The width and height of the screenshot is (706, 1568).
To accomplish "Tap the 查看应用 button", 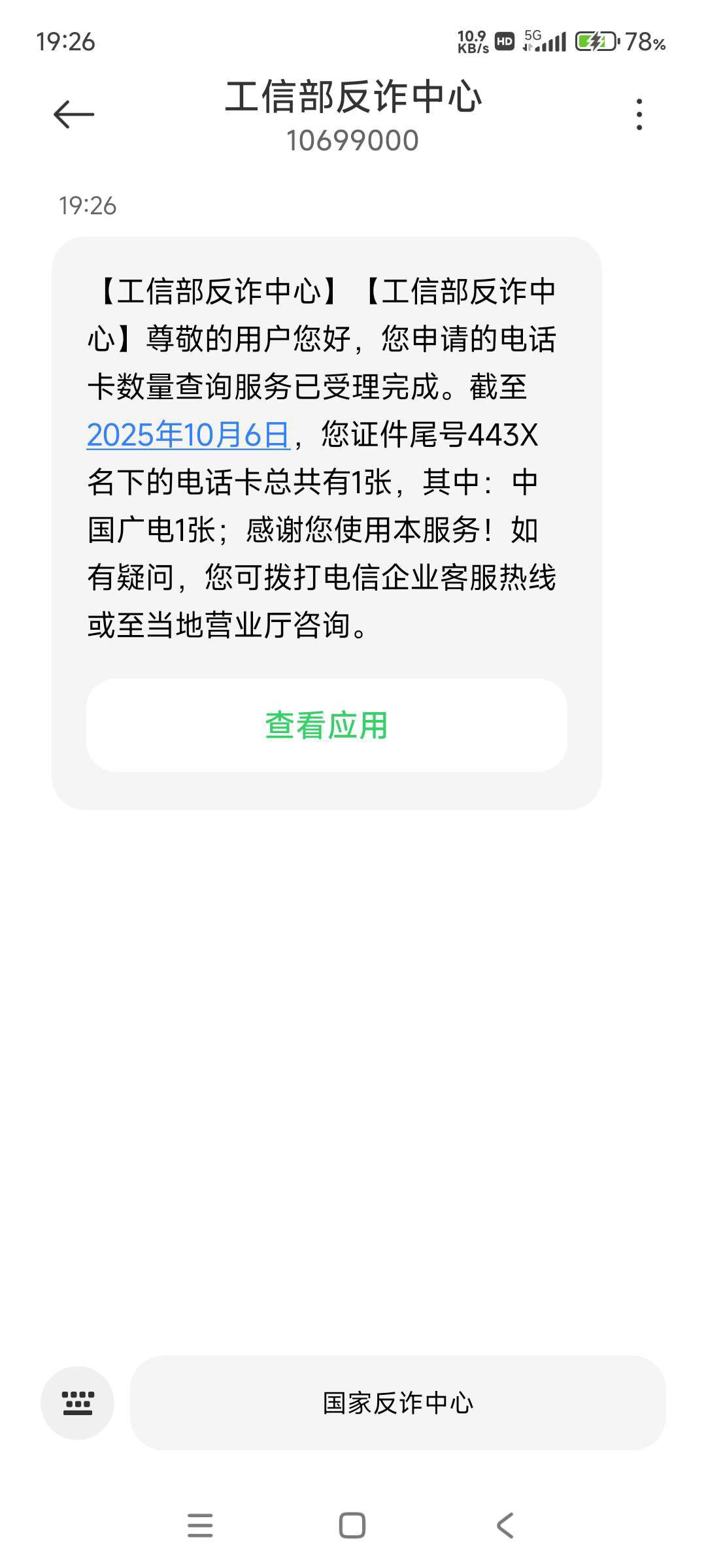I will click(326, 725).
